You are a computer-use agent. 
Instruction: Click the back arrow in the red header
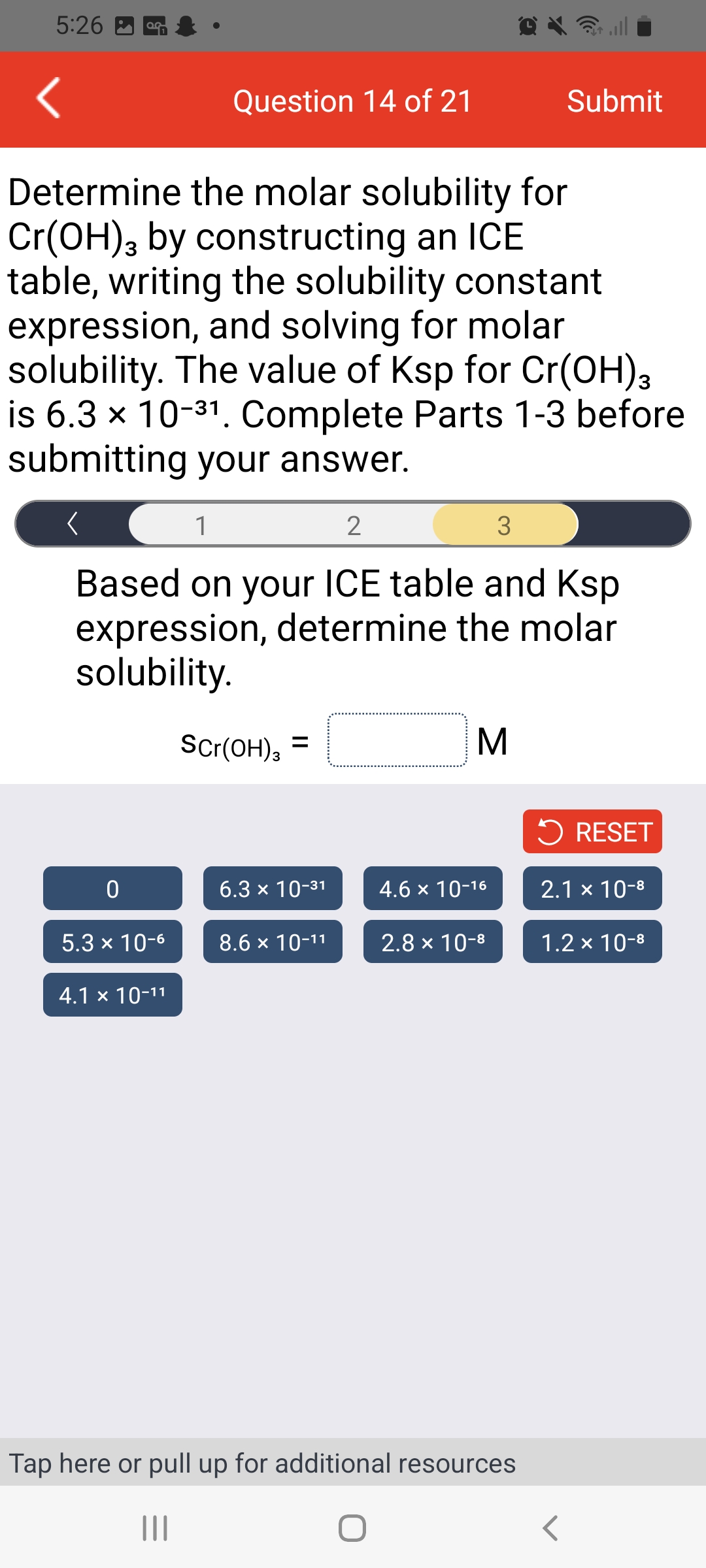[x=48, y=99]
